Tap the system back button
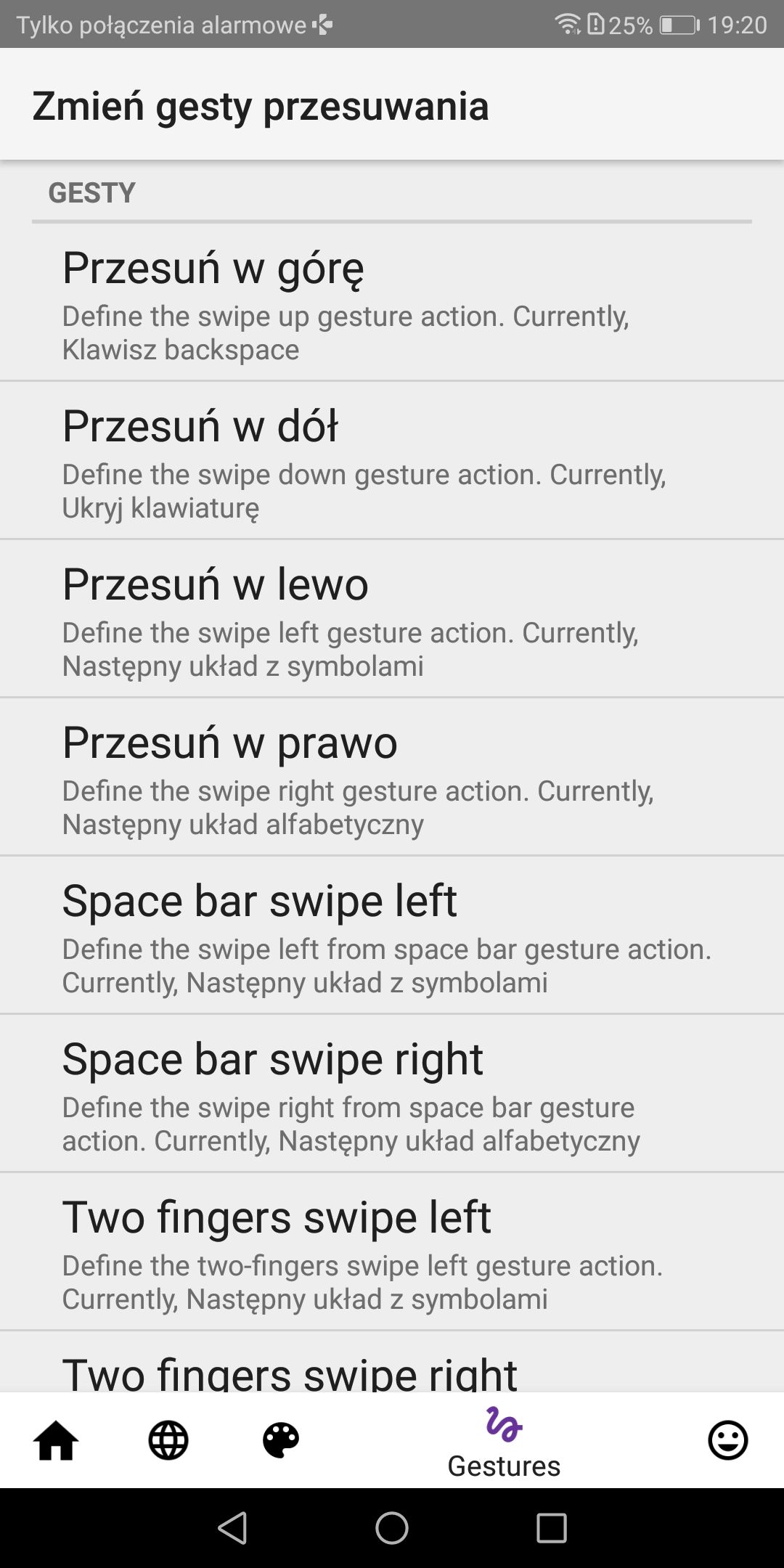 click(233, 1528)
